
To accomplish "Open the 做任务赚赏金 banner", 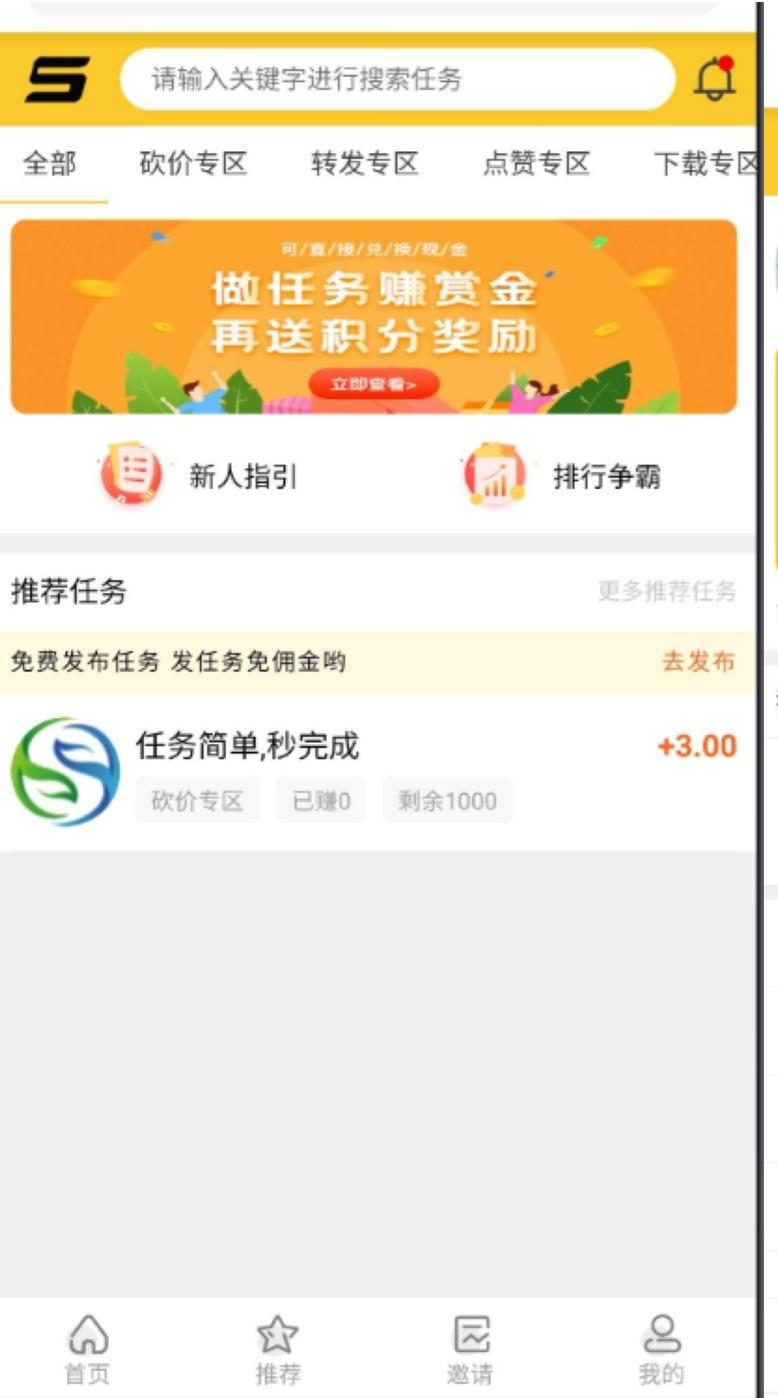I will tap(374, 317).
